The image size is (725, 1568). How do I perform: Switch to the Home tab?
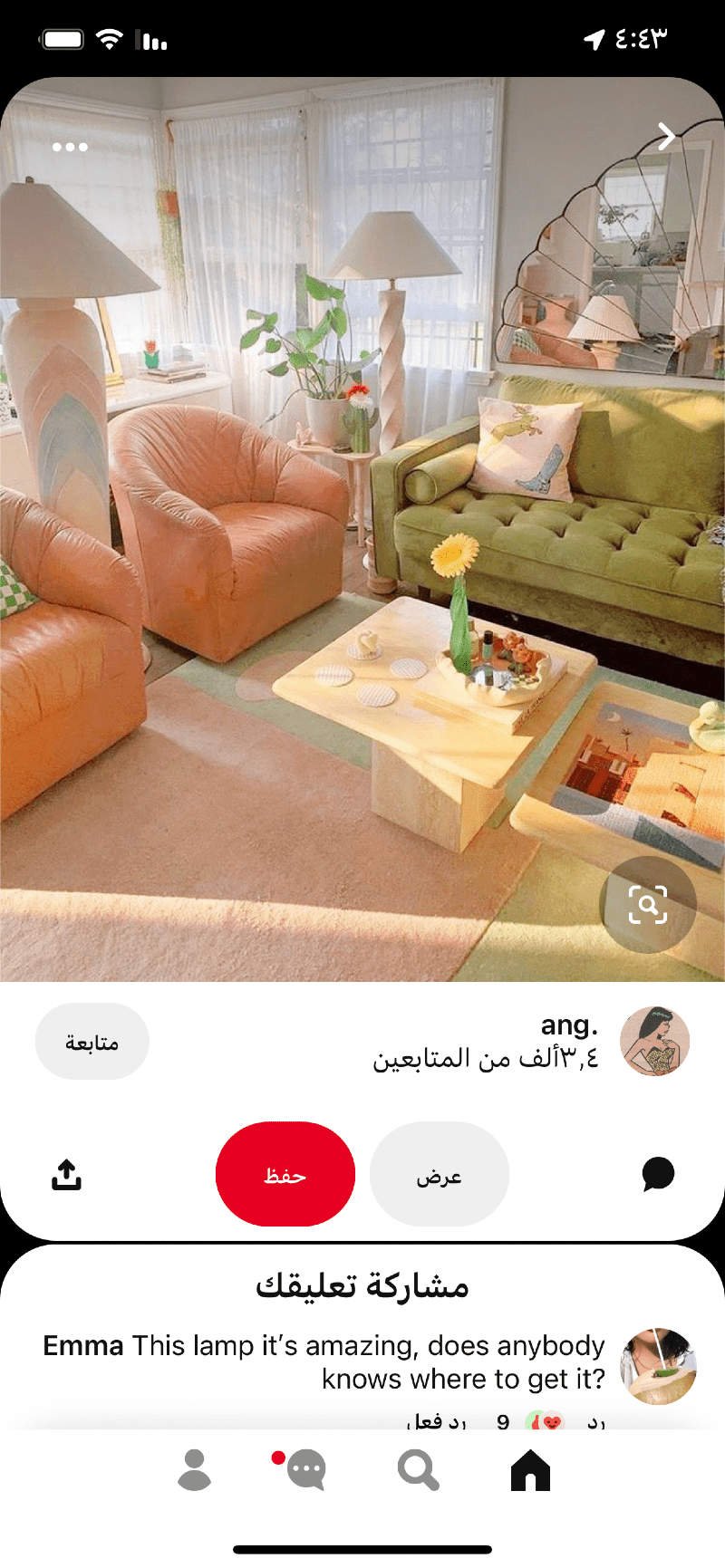pyautogui.click(x=530, y=1469)
